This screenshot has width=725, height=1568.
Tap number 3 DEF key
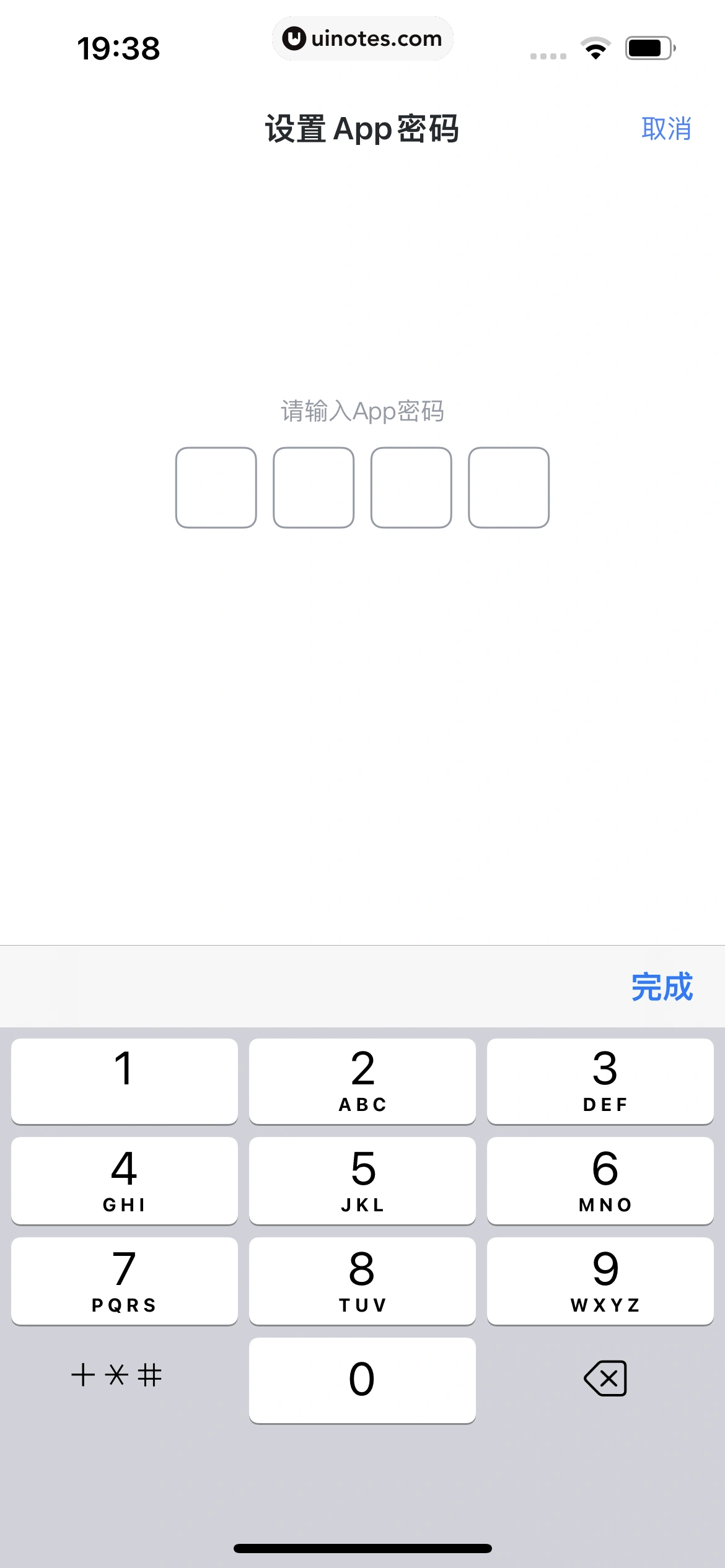(x=600, y=1080)
